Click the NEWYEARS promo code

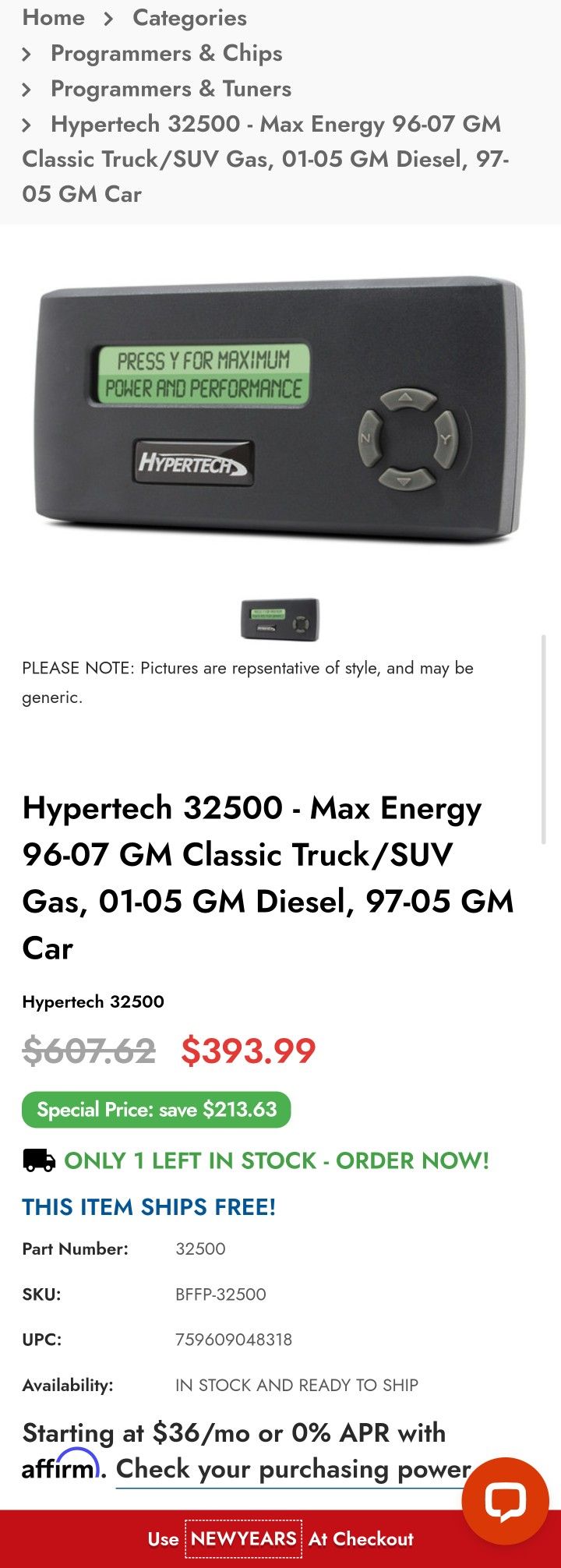coord(242,1538)
